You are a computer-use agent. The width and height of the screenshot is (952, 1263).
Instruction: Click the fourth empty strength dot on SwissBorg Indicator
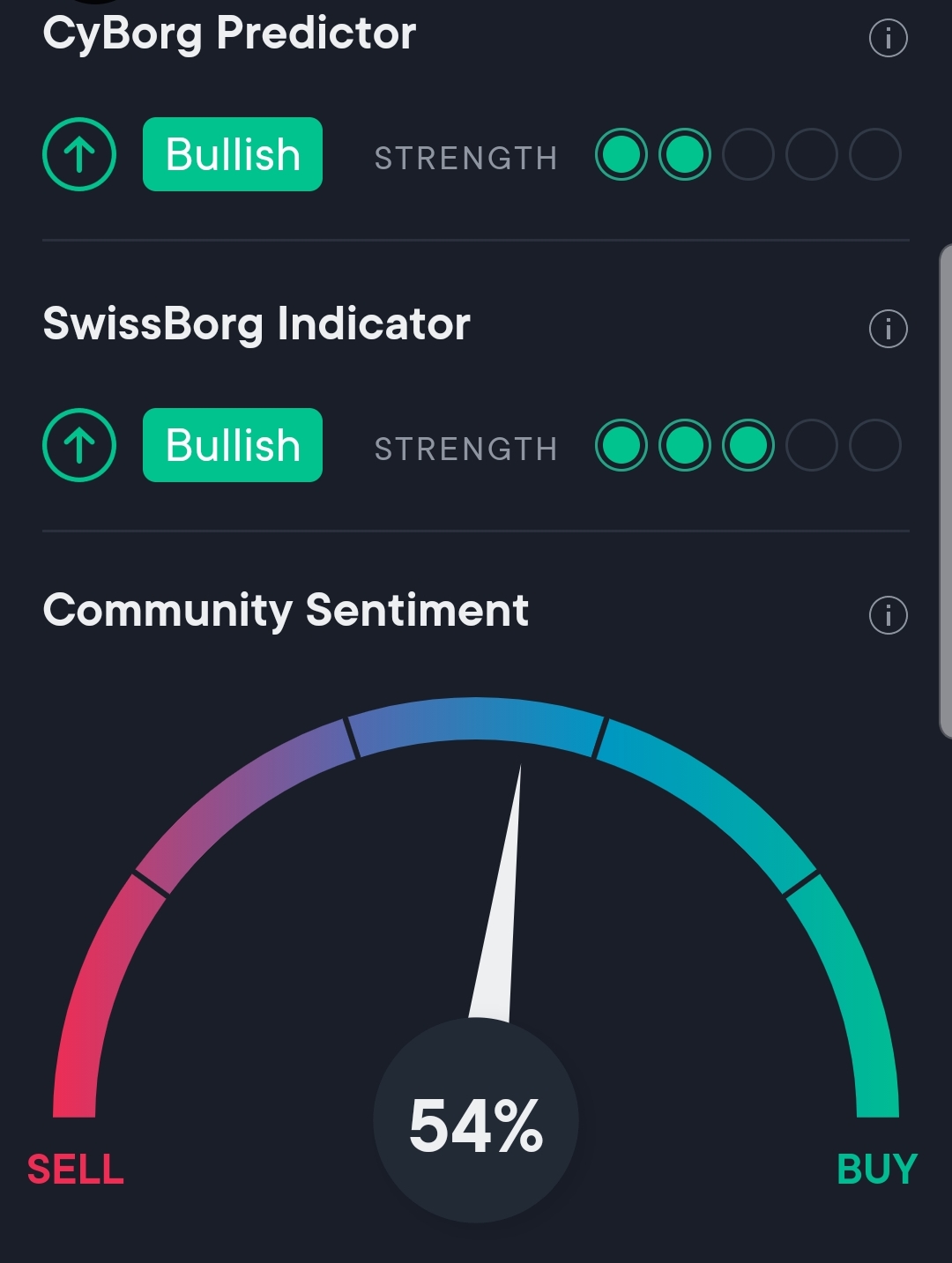809,446
